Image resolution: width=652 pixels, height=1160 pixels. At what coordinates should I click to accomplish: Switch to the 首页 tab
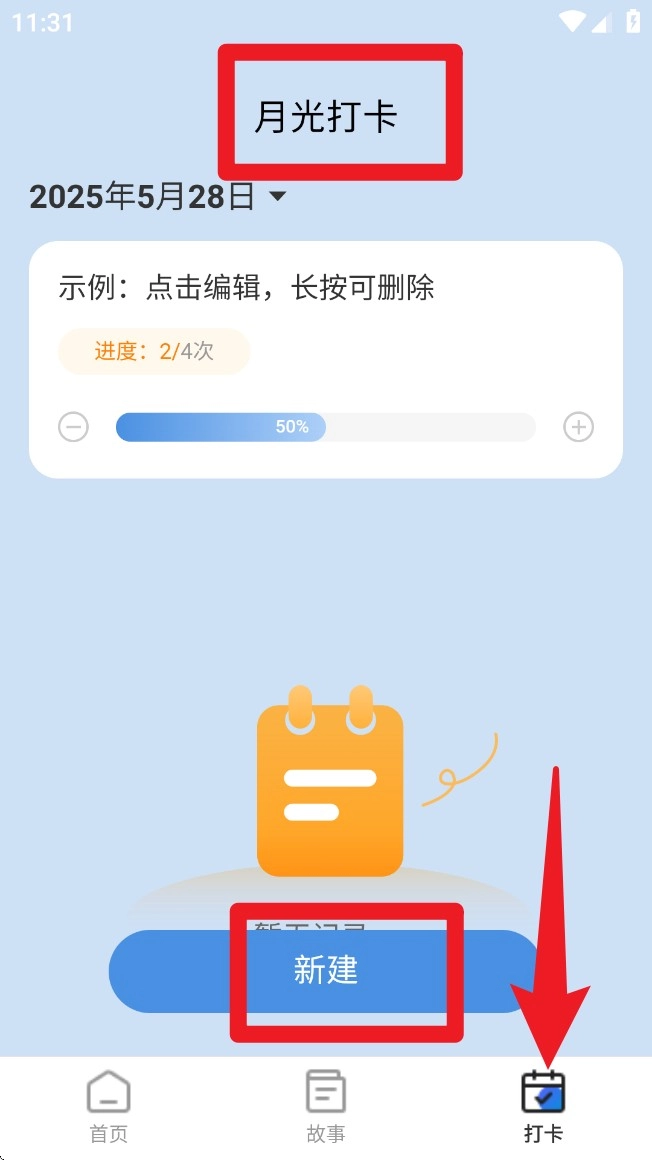[x=108, y=1106]
